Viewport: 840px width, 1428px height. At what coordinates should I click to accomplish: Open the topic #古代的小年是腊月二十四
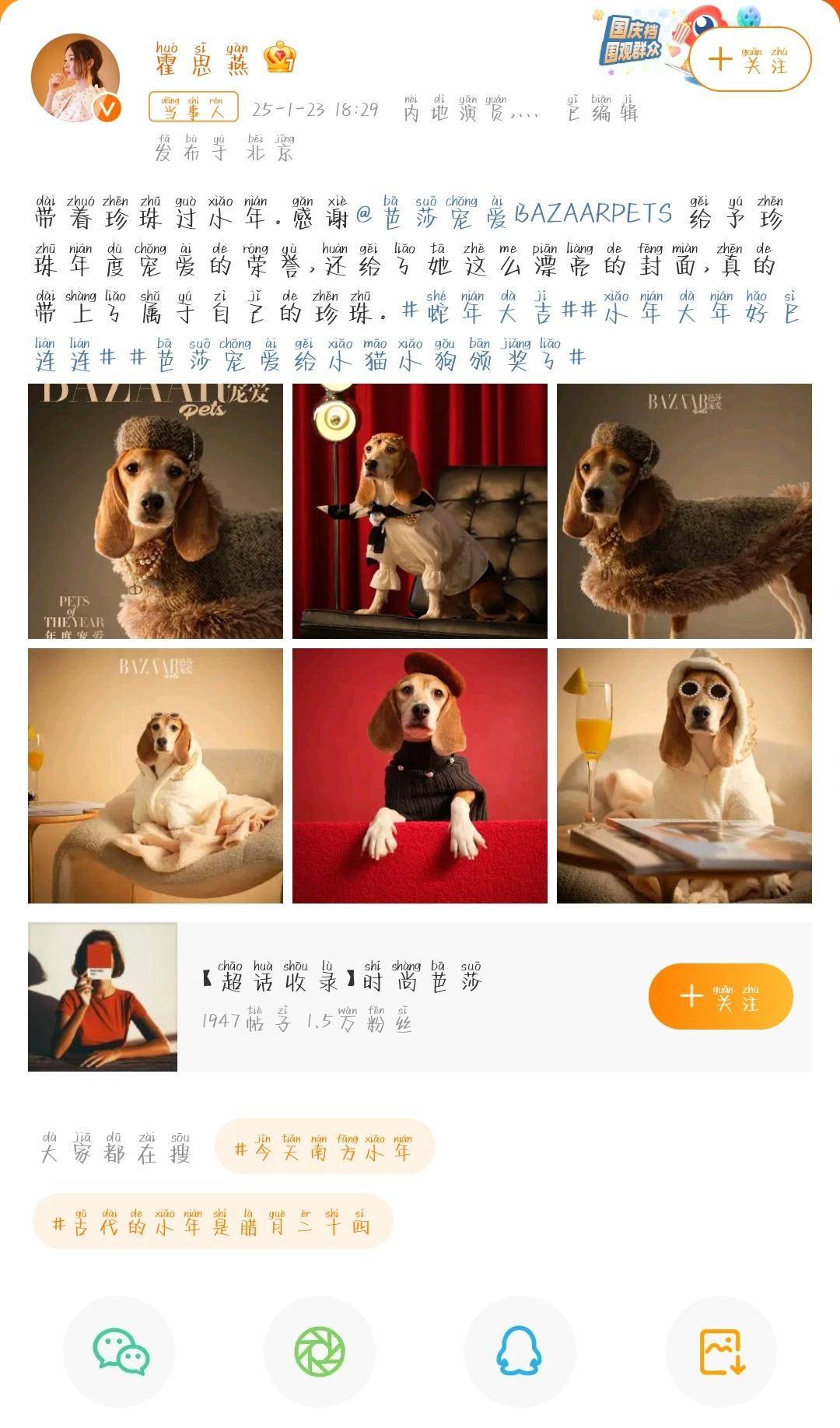tap(212, 1221)
